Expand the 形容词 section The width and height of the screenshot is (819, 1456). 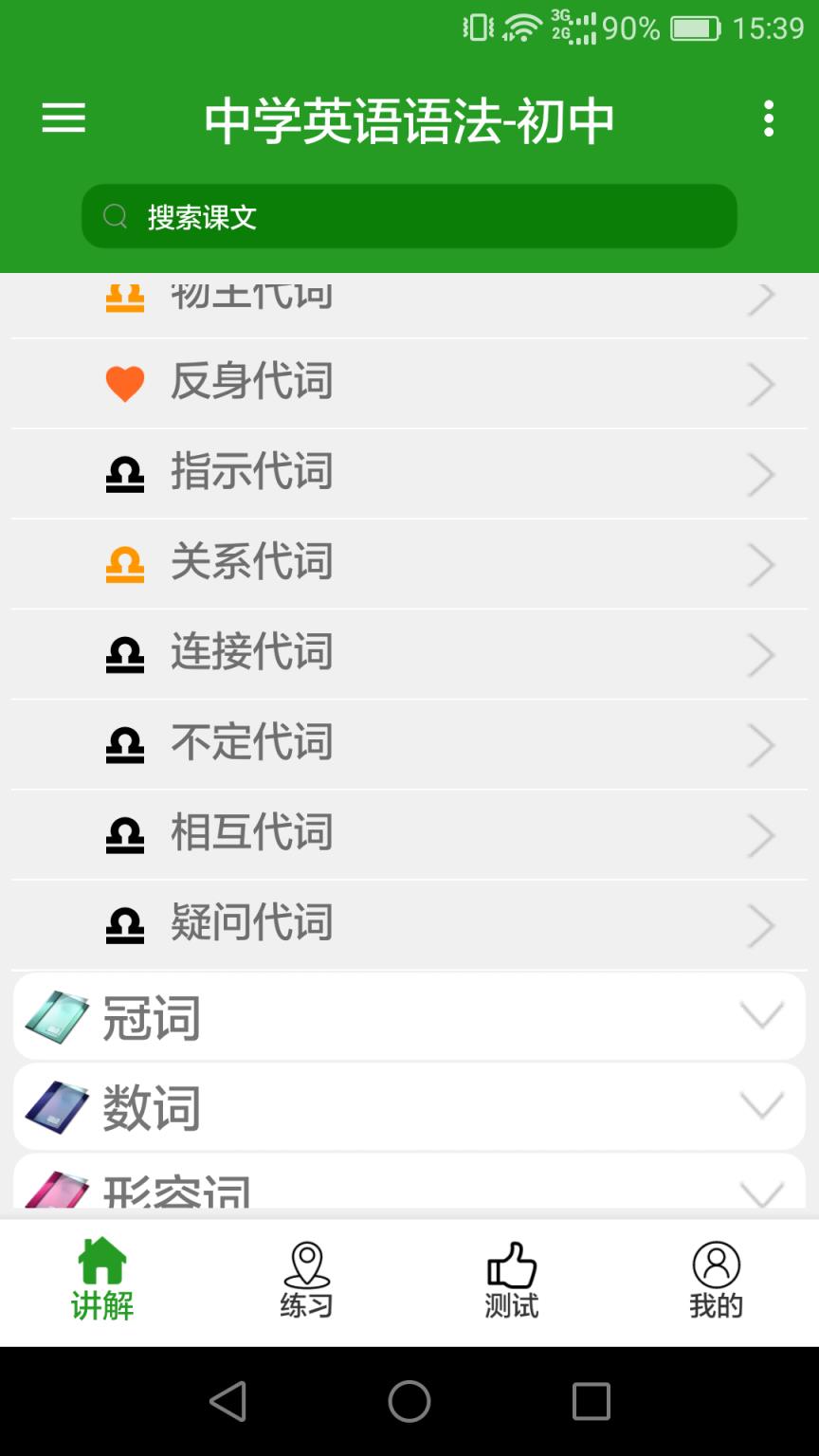click(762, 1190)
